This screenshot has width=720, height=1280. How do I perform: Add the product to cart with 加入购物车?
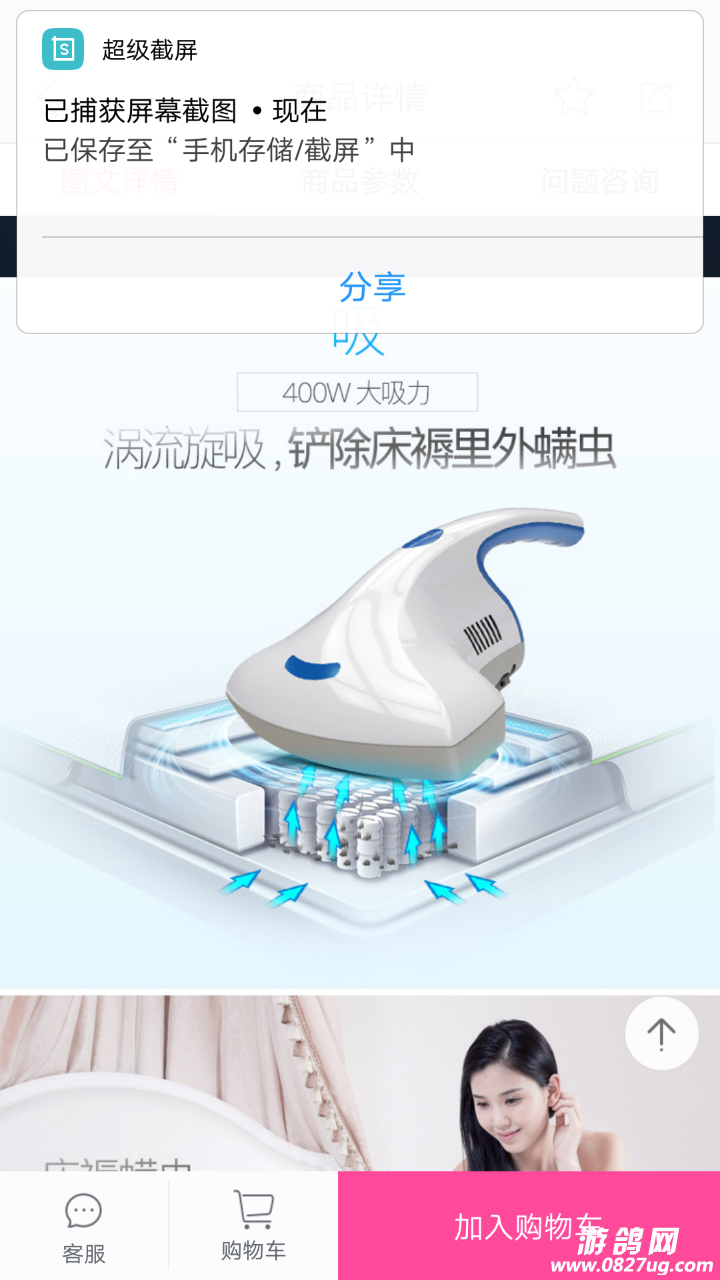click(528, 1226)
